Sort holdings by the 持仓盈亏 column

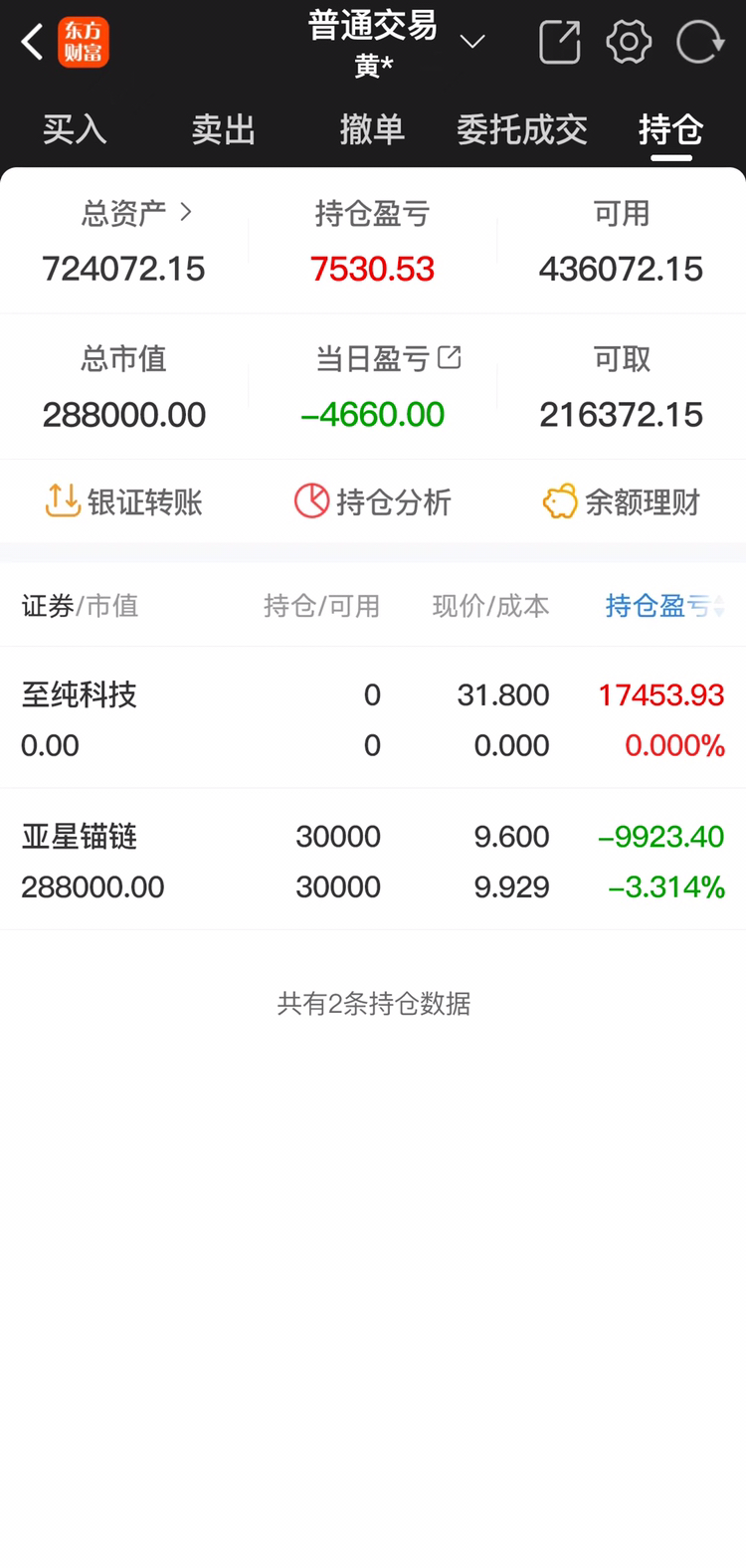pyautogui.click(x=664, y=605)
